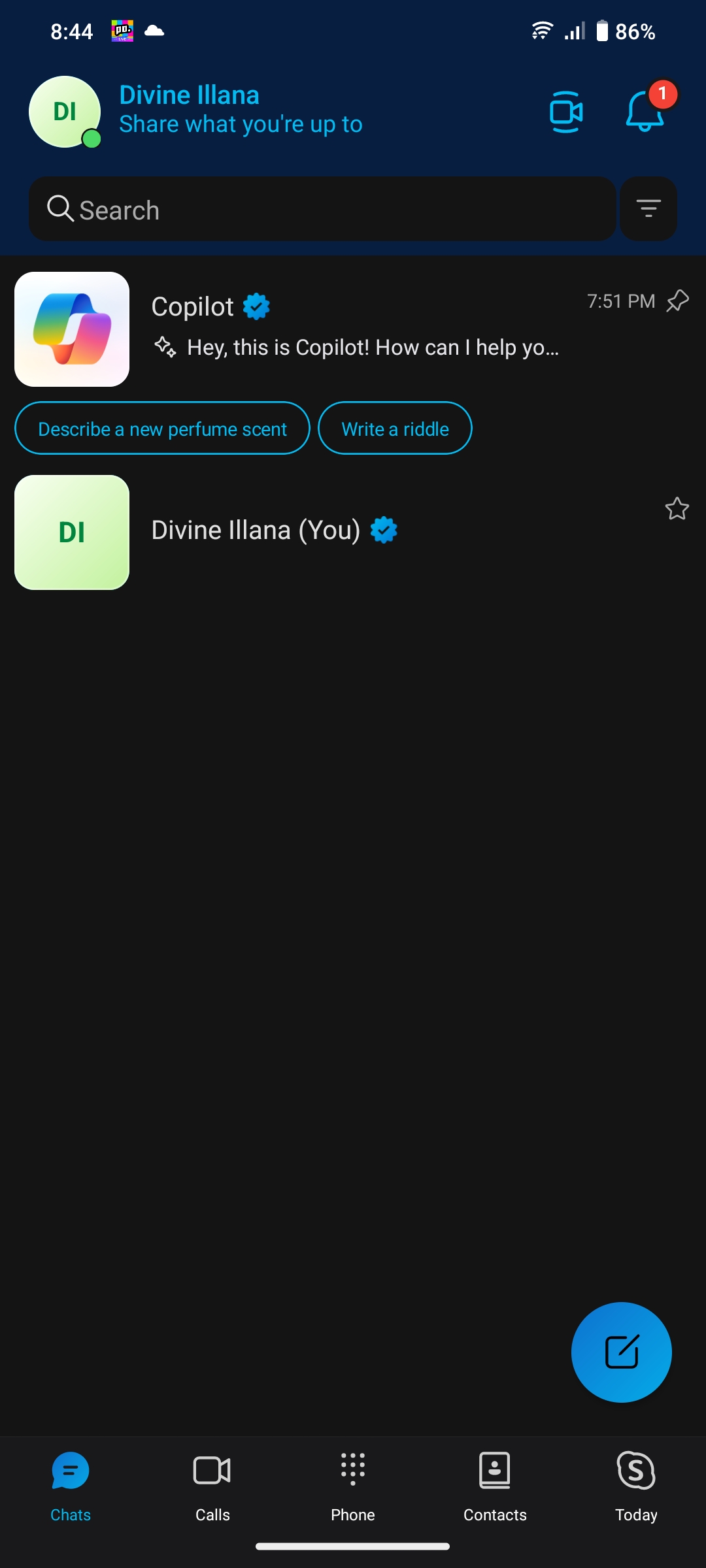Viewport: 706px width, 1568px height.
Task: Tap "Share what you're up to" status
Action: point(241,124)
